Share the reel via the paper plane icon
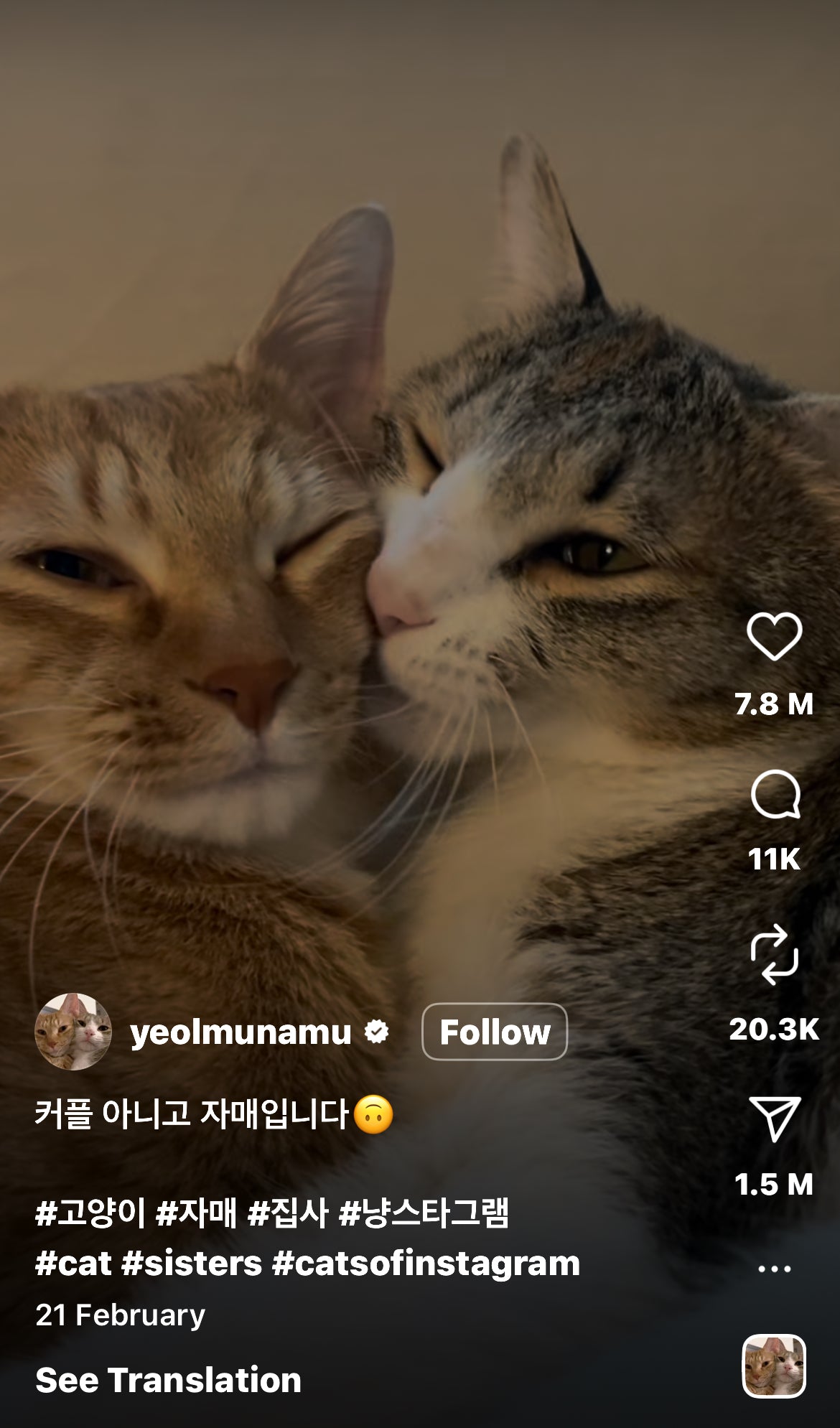Image resolution: width=840 pixels, height=1428 pixels. tap(774, 1118)
